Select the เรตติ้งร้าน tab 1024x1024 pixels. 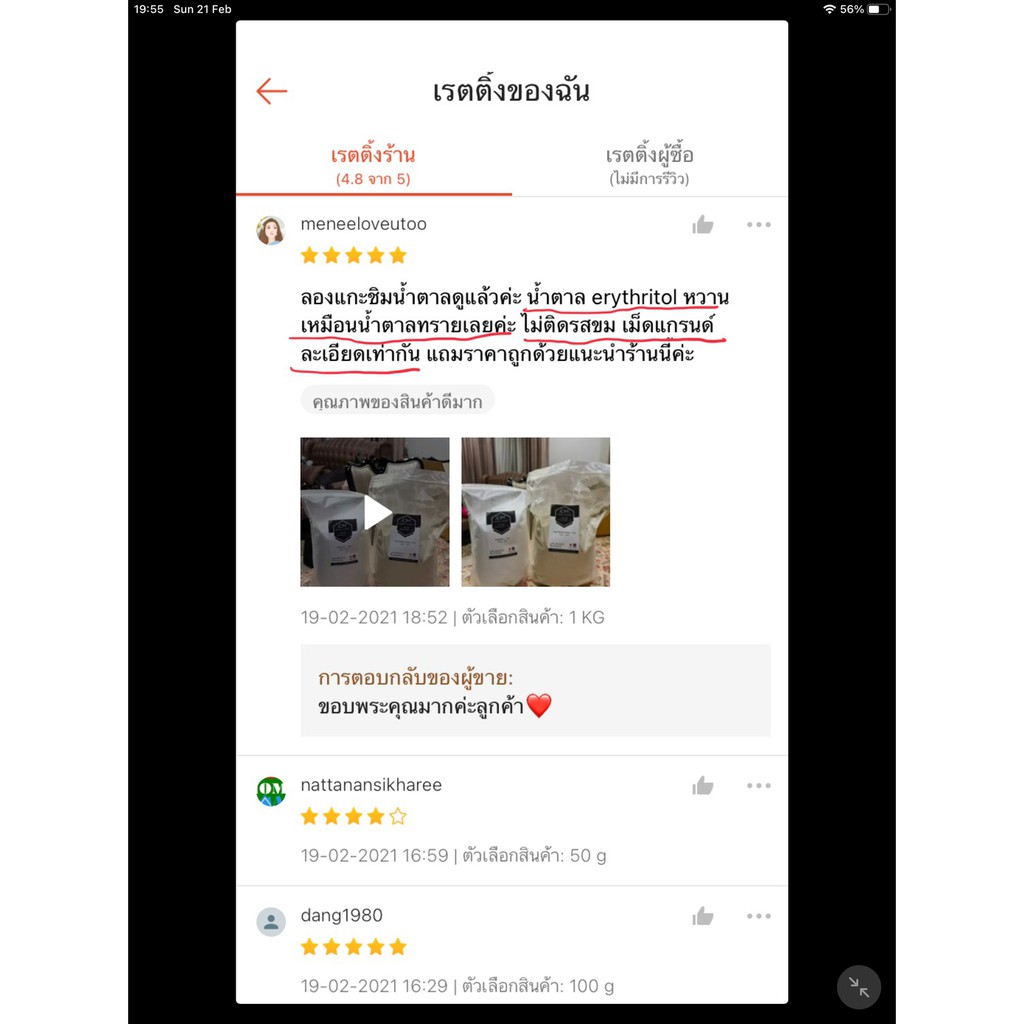click(374, 166)
